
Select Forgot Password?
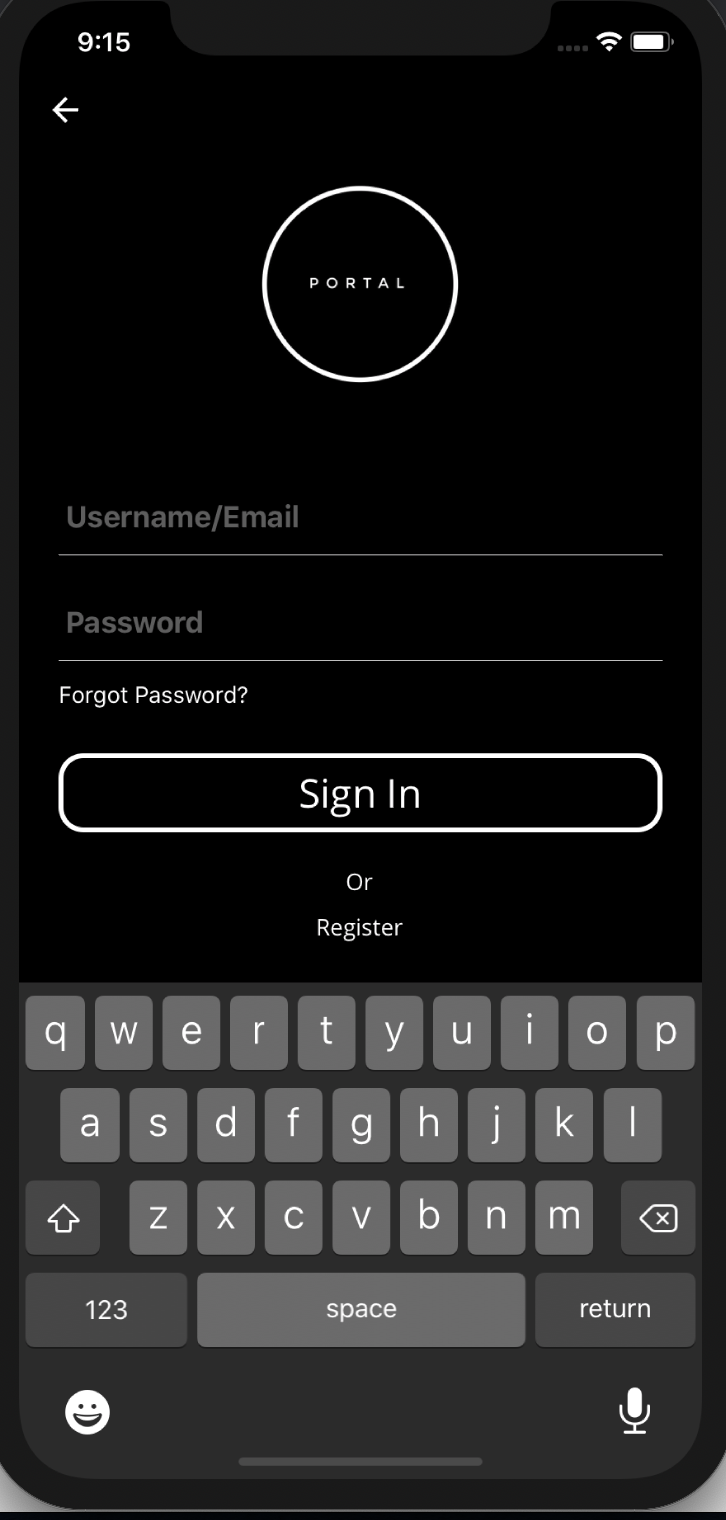152,694
